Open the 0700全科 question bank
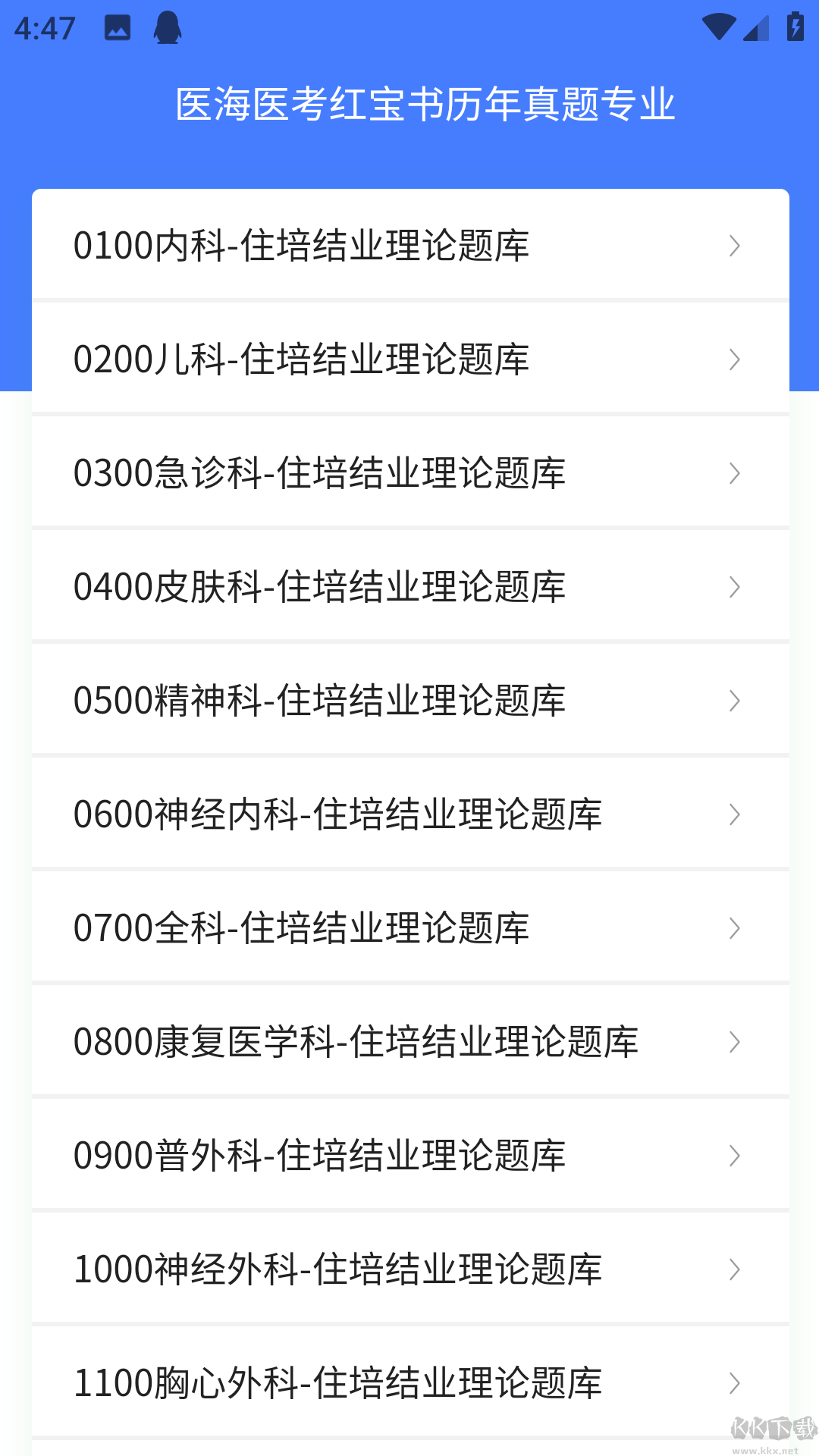The height and width of the screenshot is (1456, 819). 409,927
